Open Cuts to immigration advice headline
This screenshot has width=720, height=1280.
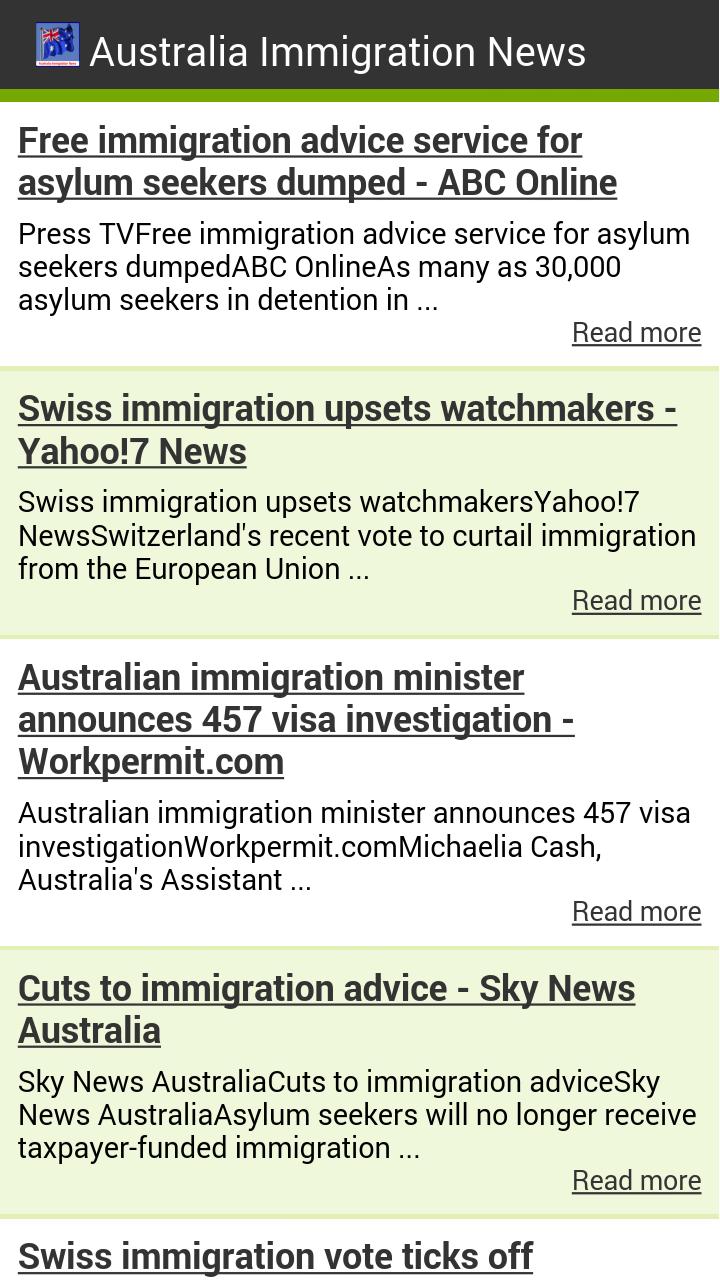click(326, 1009)
